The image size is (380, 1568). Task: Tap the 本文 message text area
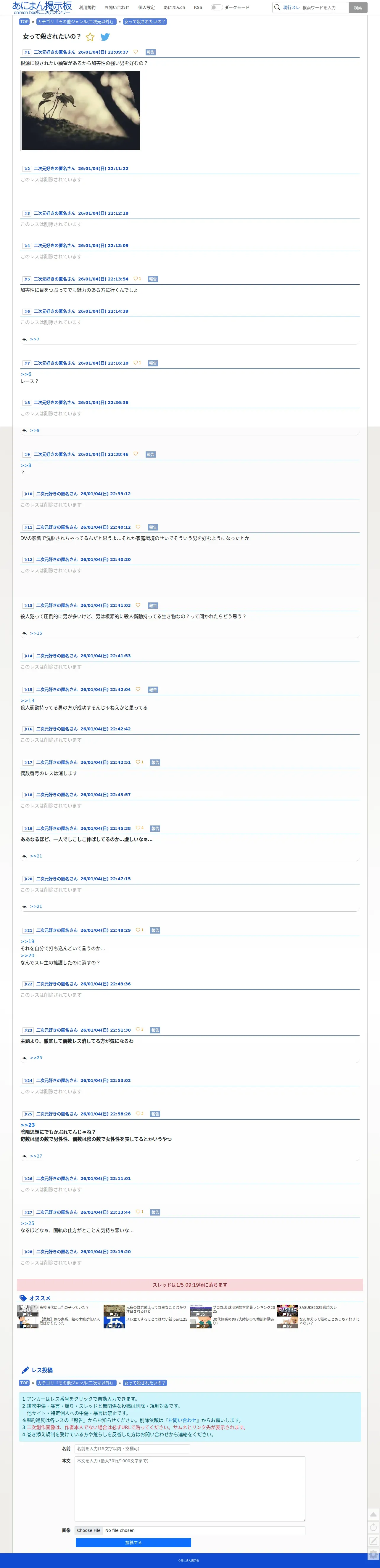[x=190, y=1488]
